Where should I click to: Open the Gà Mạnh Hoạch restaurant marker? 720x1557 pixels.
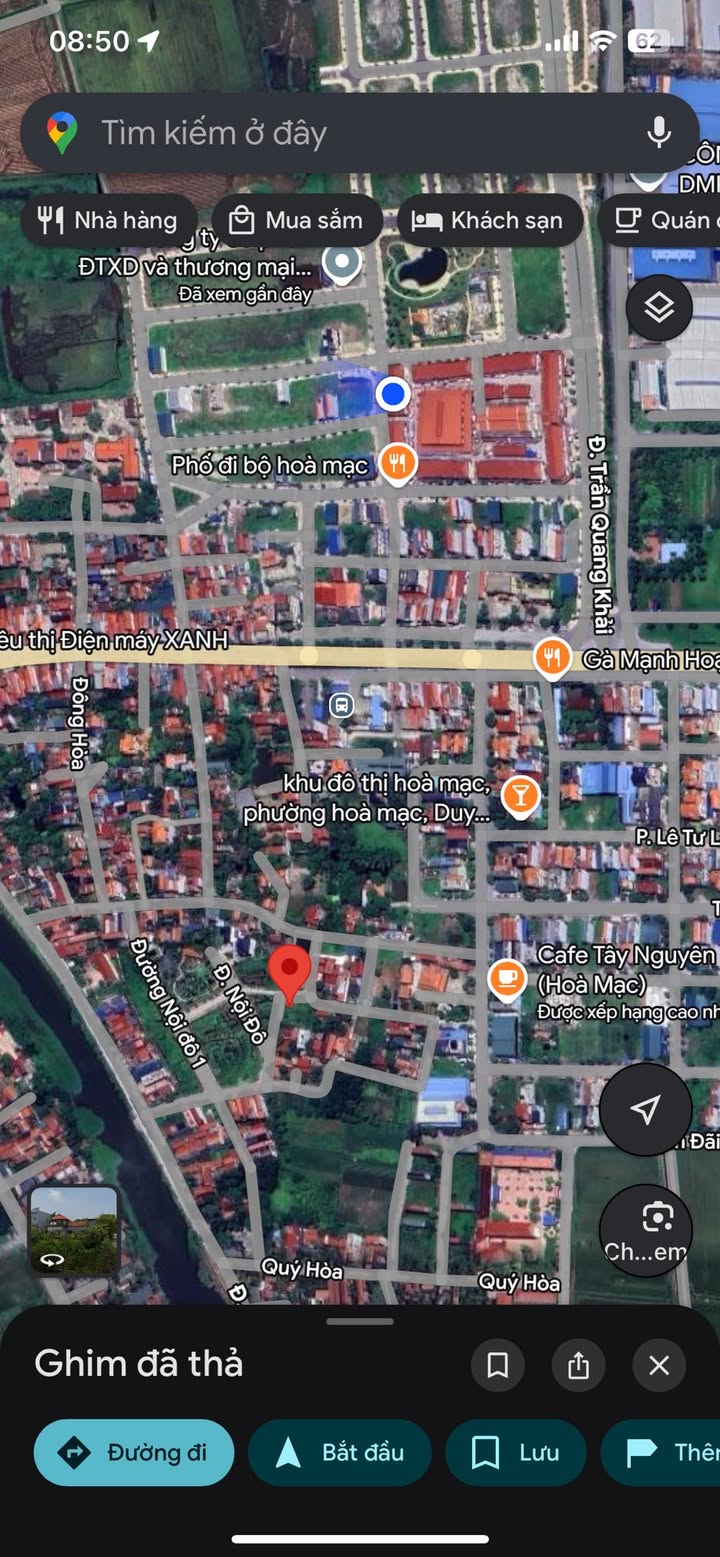pos(552,658)
